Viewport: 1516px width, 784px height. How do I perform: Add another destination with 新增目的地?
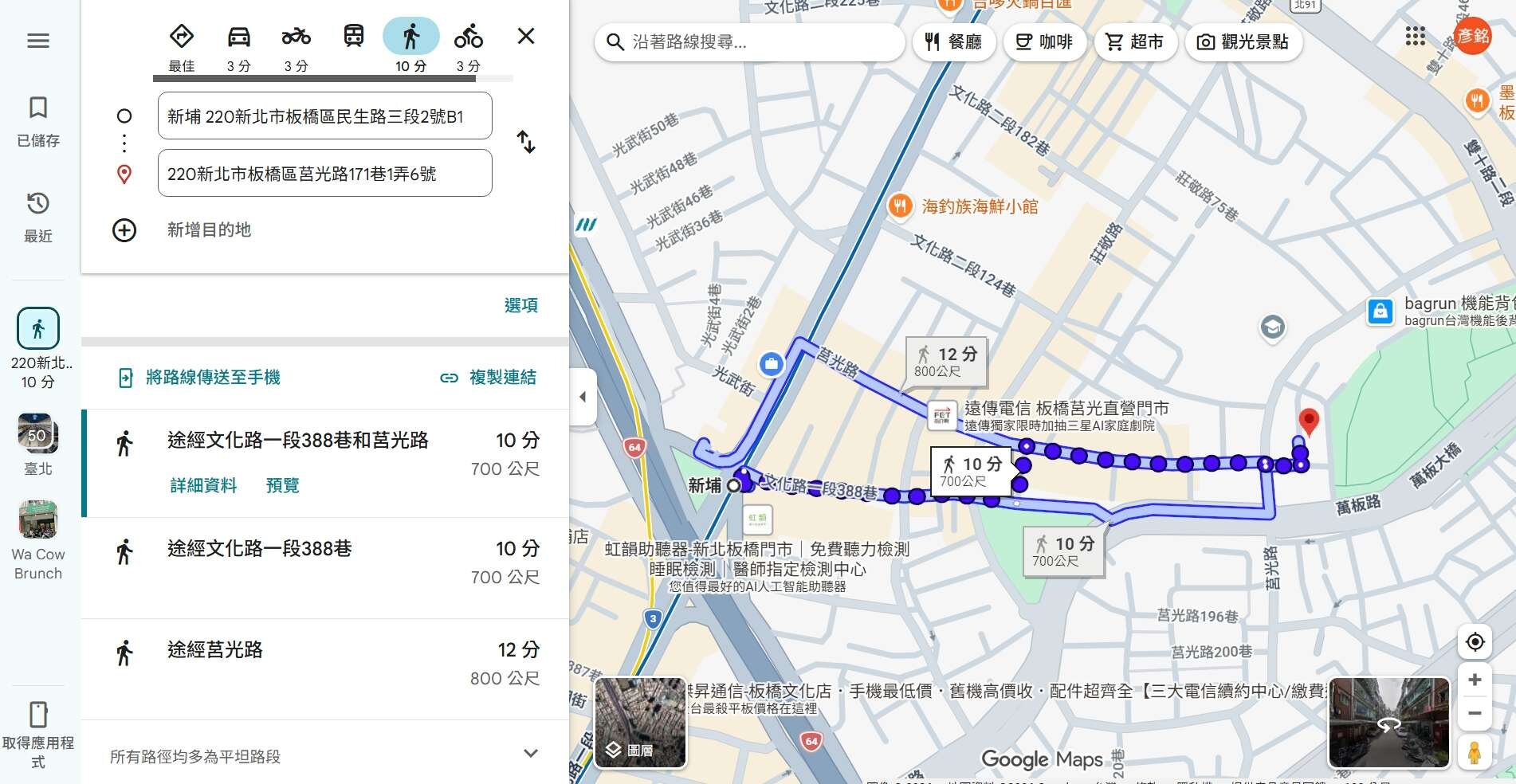[209, 230]
